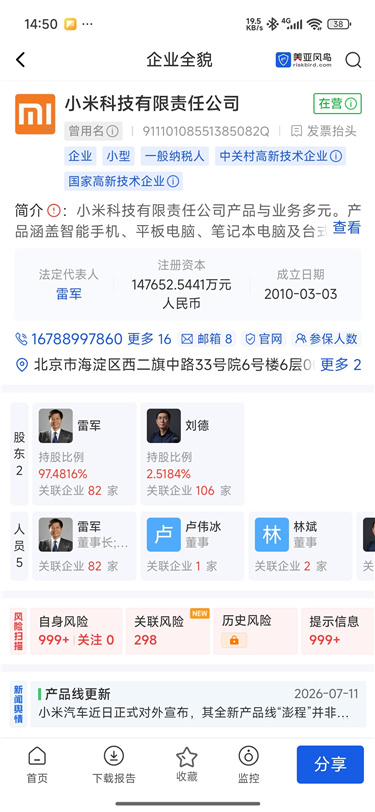Visit the 官网 official website
The height and width of the screenshot is (812, 375).
click(x=264, y=339)
